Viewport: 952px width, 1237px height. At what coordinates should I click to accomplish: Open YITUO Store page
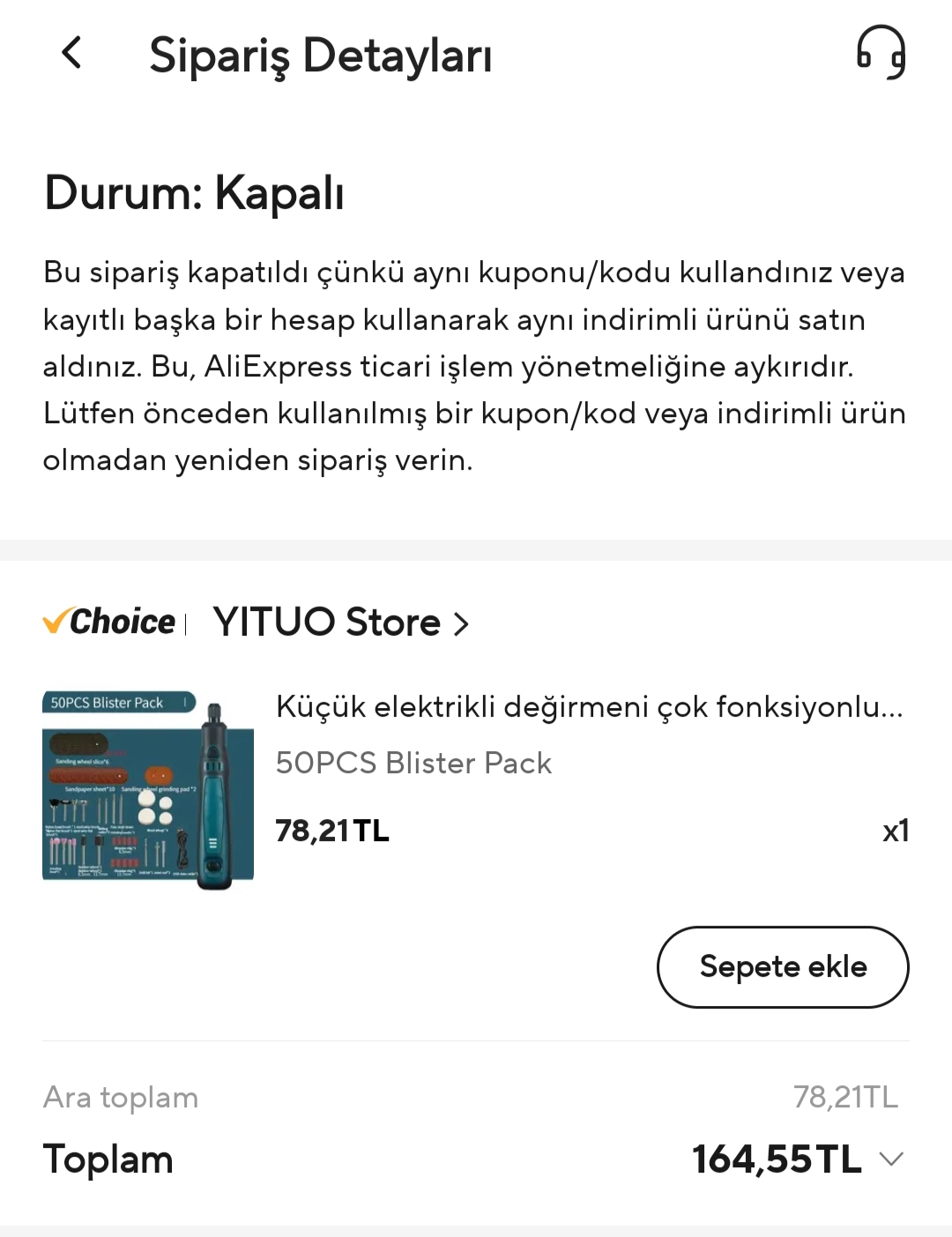point(340,622)
